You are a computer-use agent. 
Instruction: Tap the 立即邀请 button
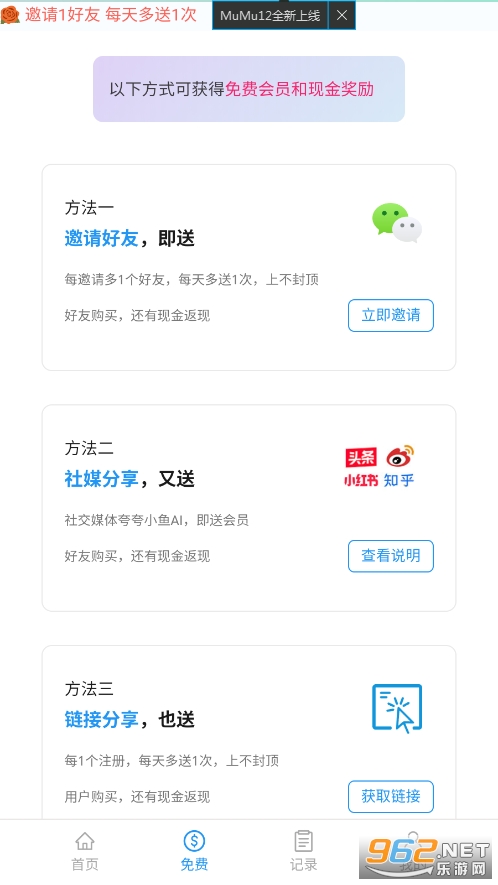coord(391,315)
